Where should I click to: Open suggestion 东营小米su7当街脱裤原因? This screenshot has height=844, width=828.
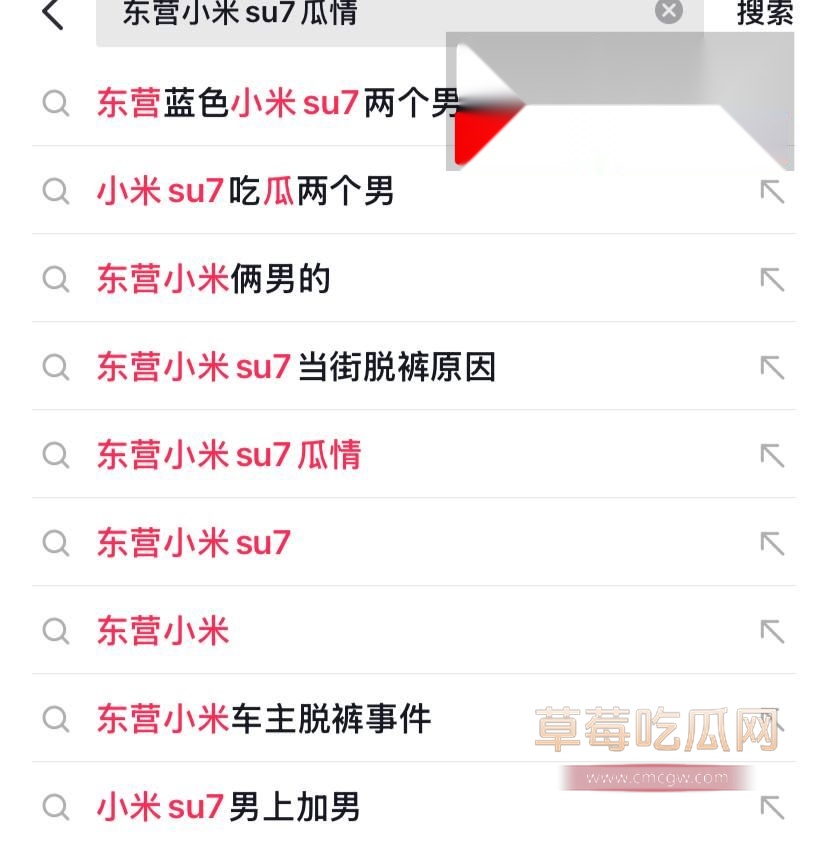pos(296,367)
